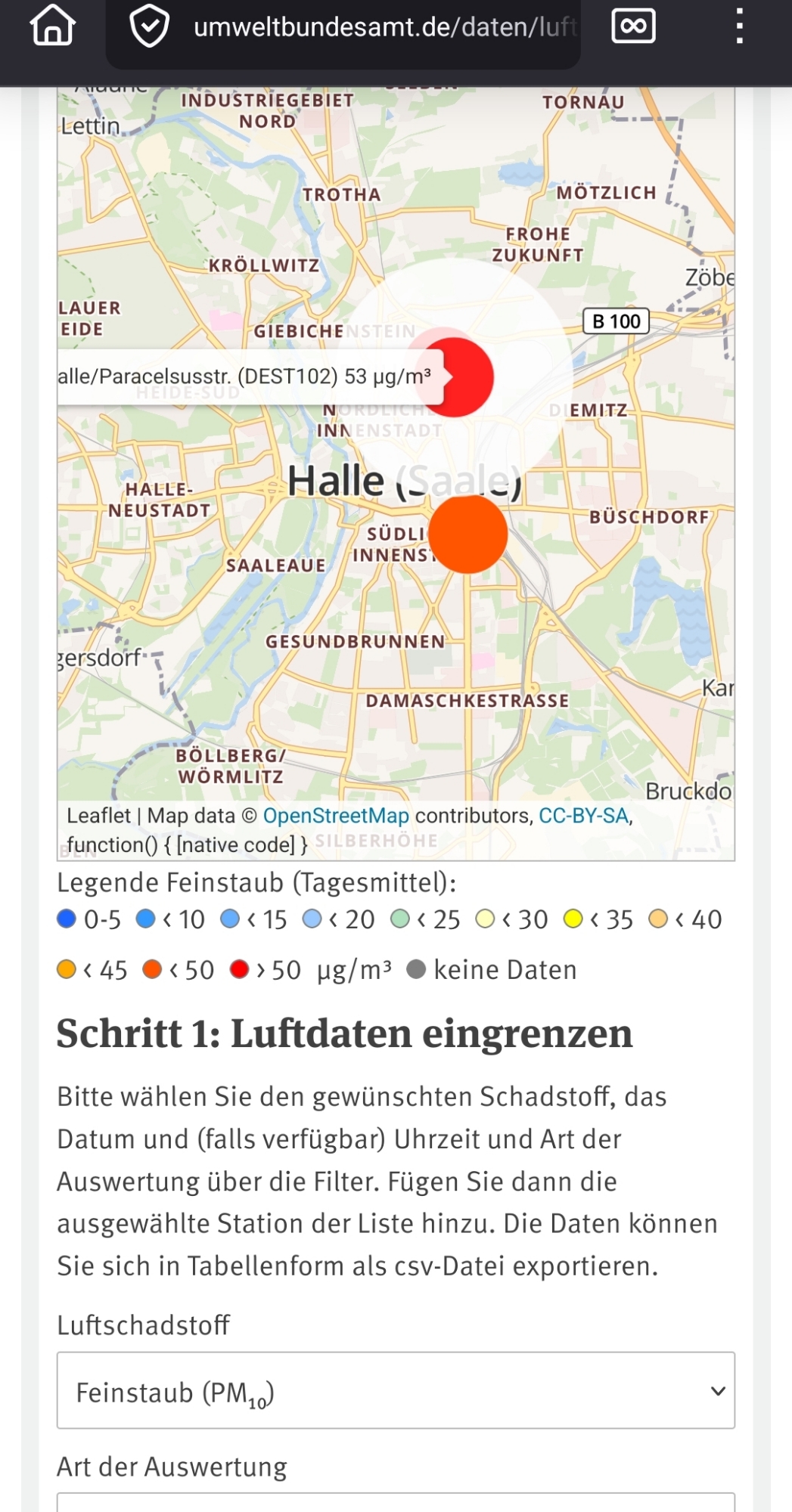Image resolution: width=792 pixels, height=1512 pixels.
Task: Select the orange station marker near Halle center
Action: tap(467, 534)
